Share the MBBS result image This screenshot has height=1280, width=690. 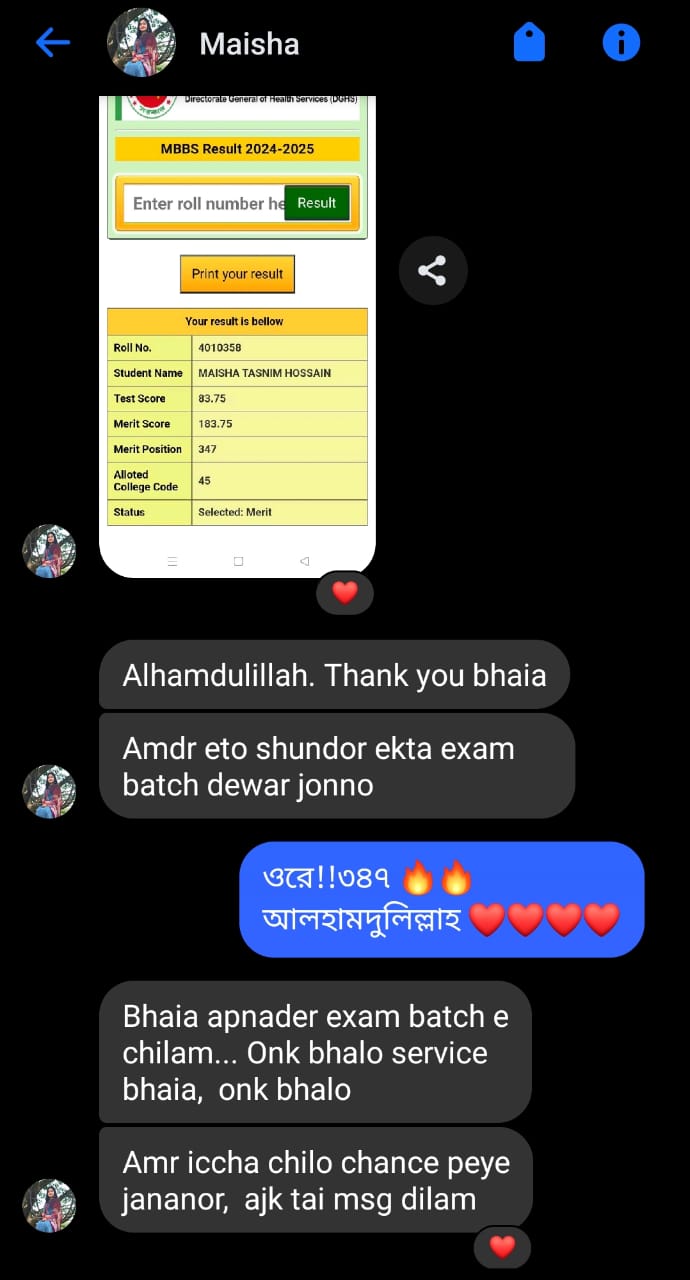432,270
